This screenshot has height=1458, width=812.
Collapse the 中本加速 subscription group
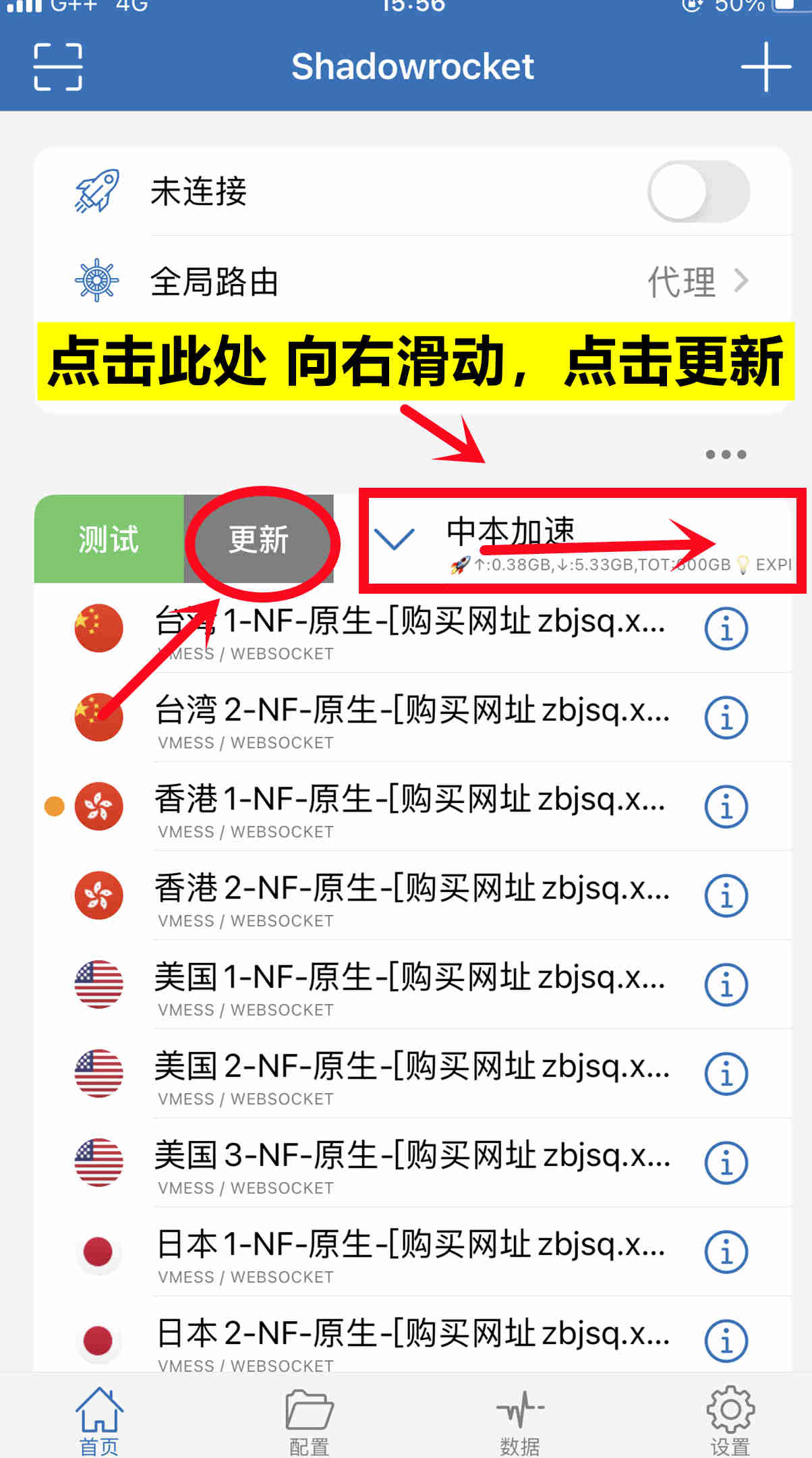point(394,538)
